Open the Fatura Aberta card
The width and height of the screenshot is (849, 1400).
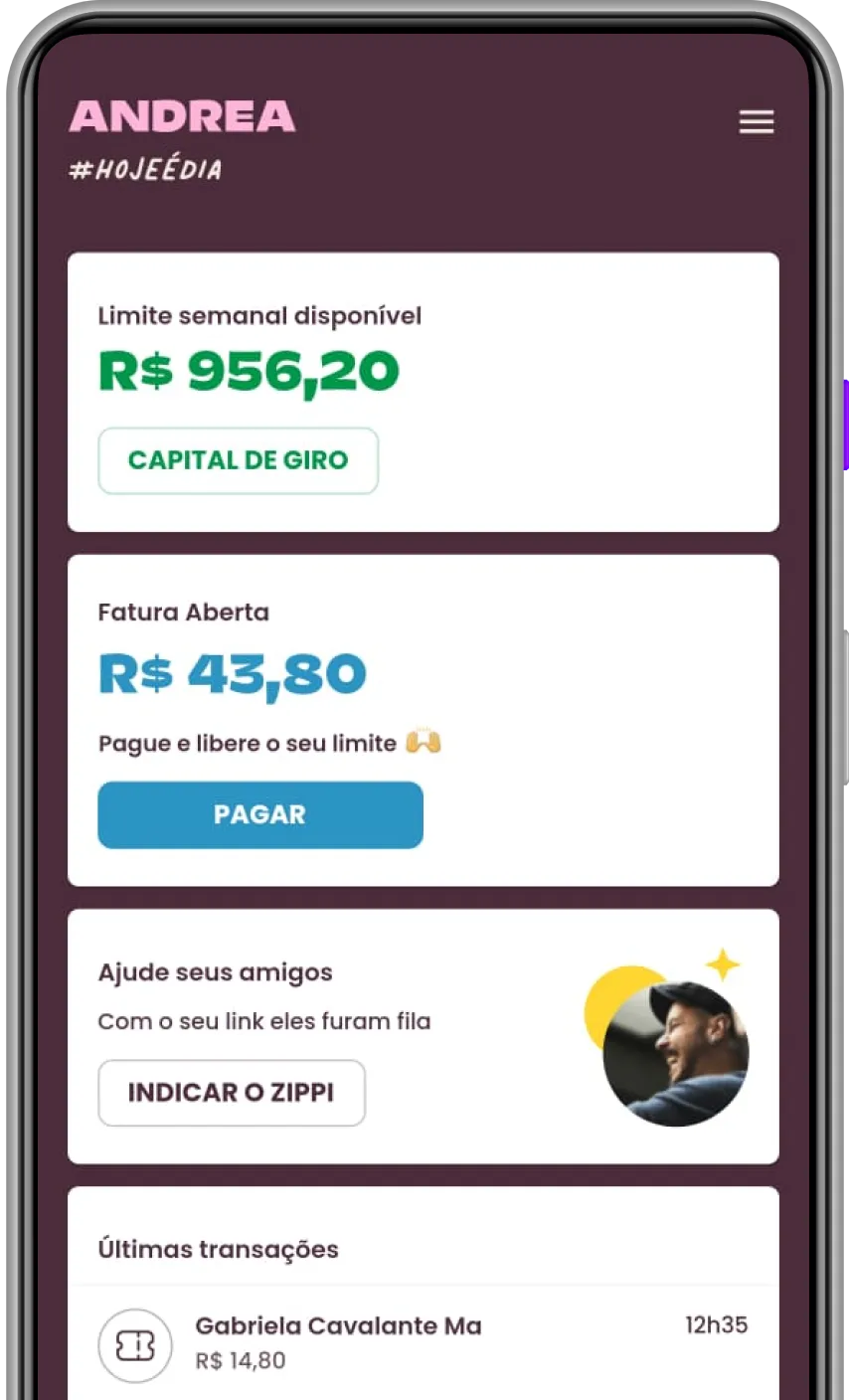coord(183,612)
